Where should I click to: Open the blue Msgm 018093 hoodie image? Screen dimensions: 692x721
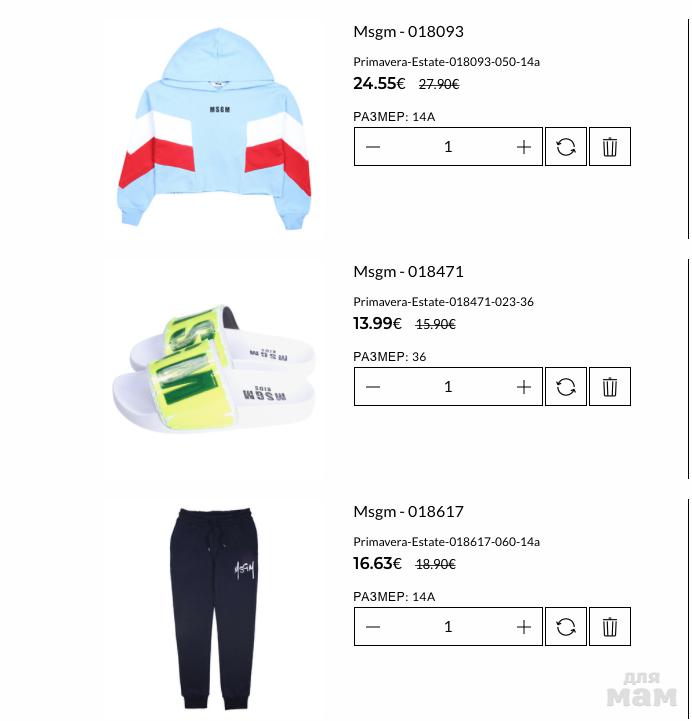(x=216, y=130)
